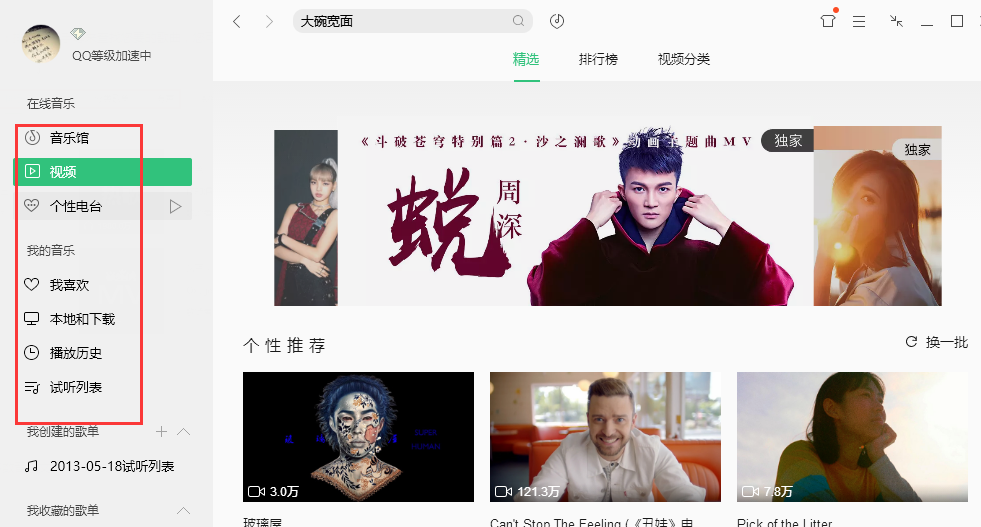981x527 pixels.
Task: Go back using the left arrow
Action: tap(237, 21)
